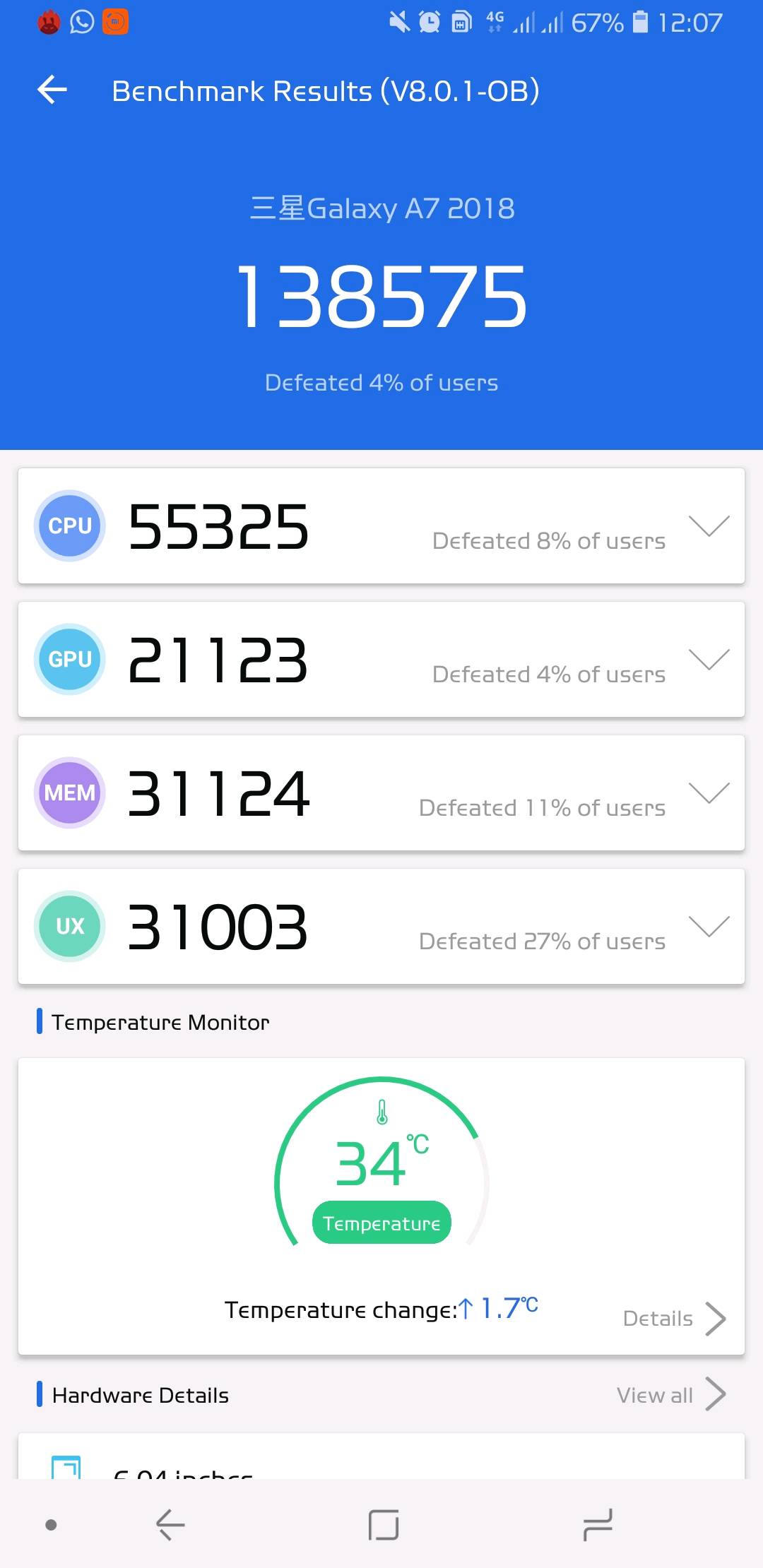Screen dimensions: 763x1568
Task: Tap the system back button
Action: tap(170, 1525)
